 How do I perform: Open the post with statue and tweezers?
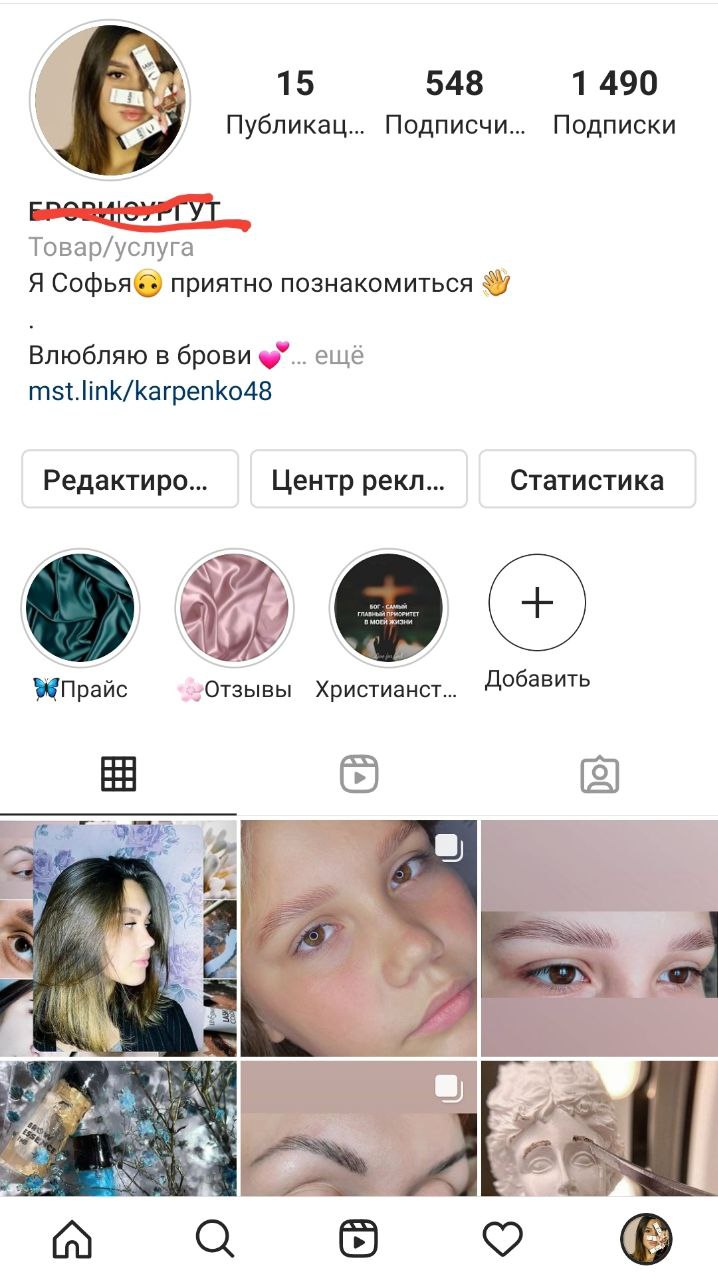[599, 1129]
